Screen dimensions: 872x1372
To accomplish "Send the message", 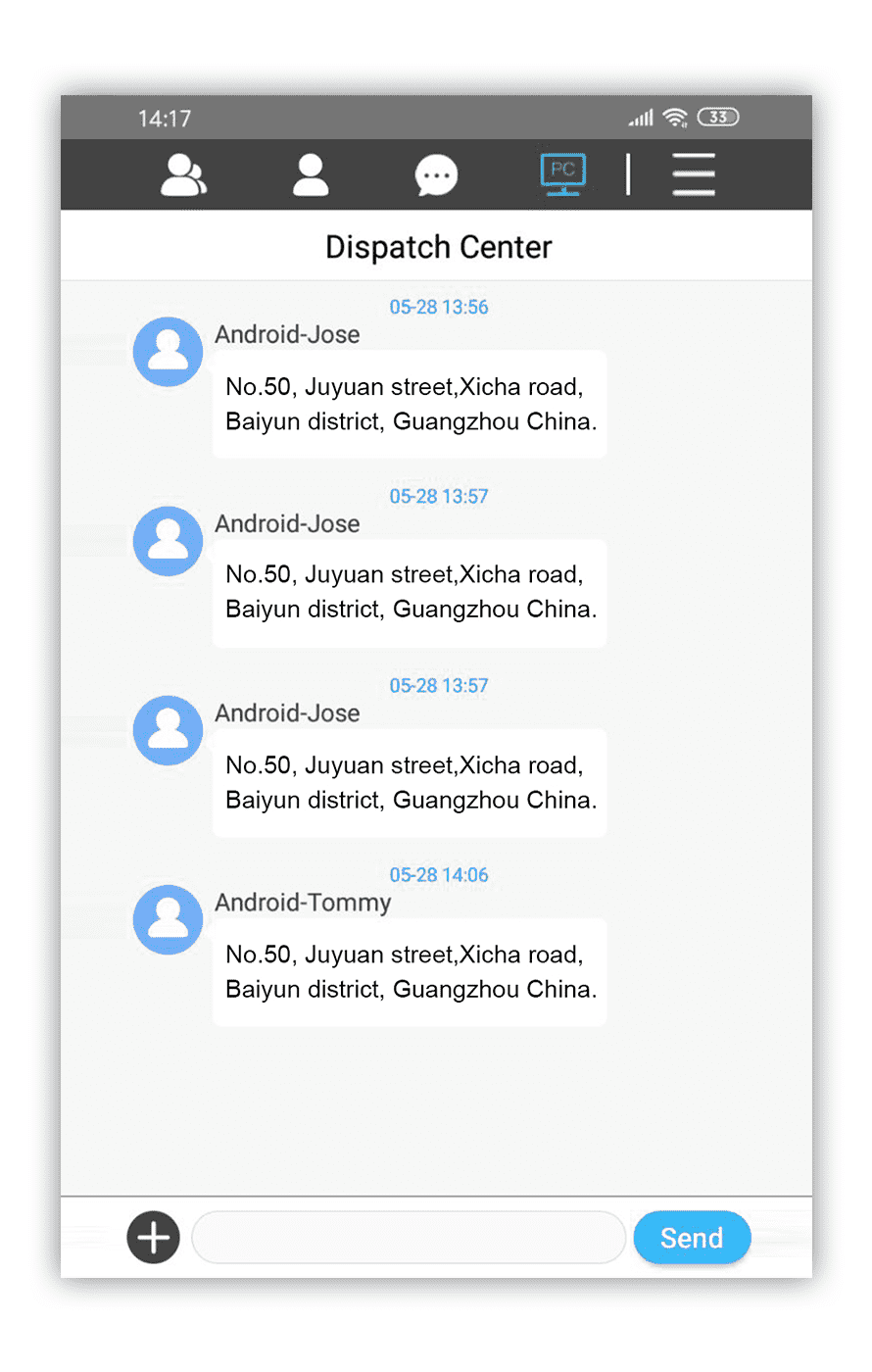I will pyautogui.click(x=692, y=1238).
